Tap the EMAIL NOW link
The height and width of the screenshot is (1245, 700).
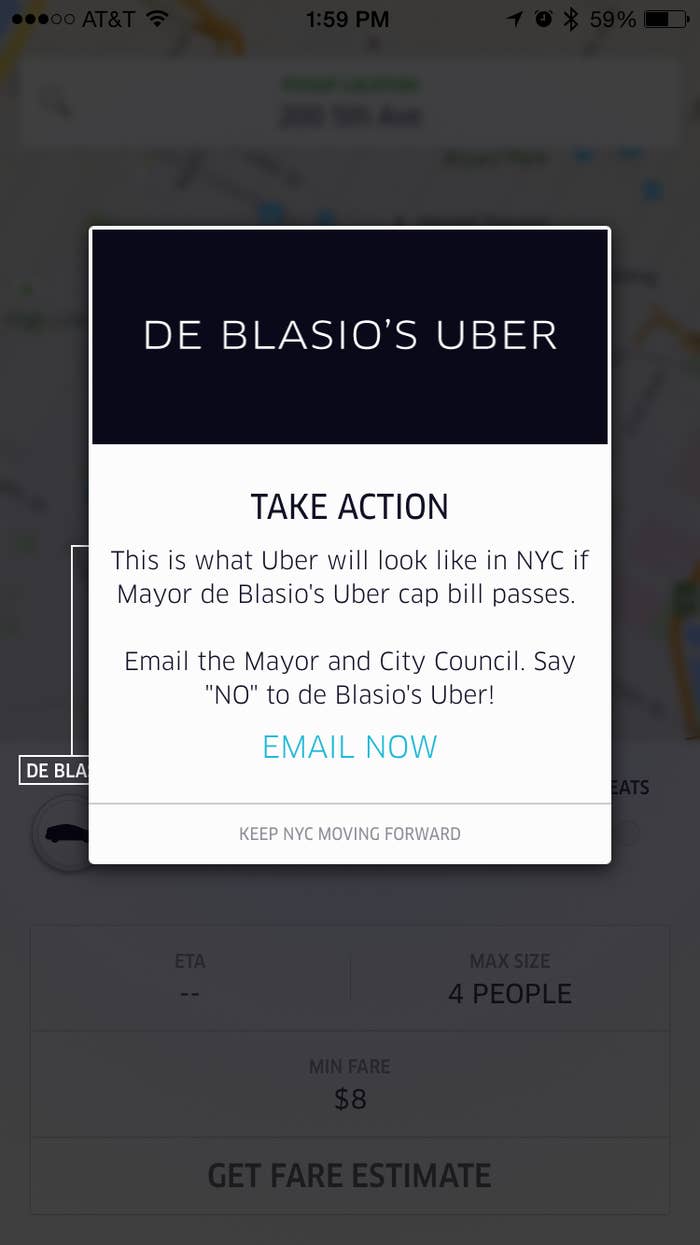click(x=350, y=747)
